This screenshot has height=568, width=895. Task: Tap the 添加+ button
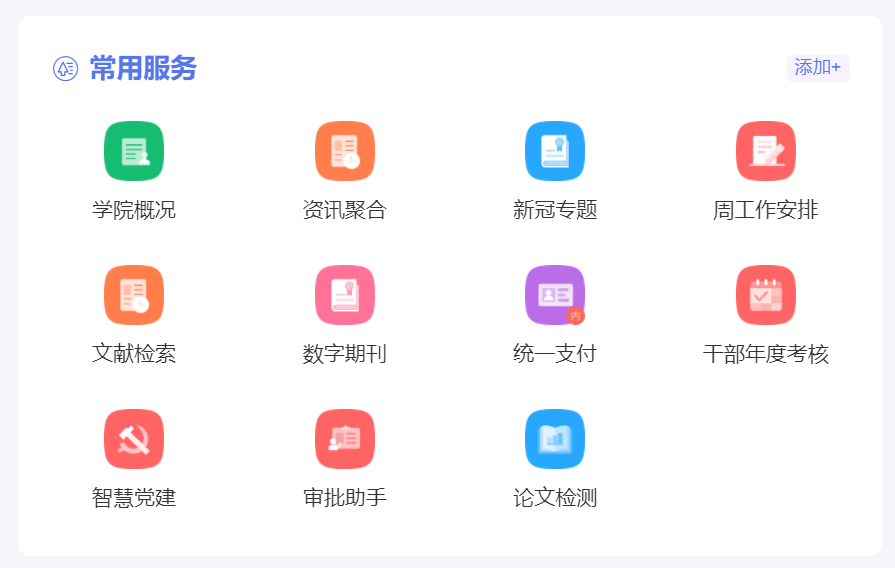pos(817,68)
